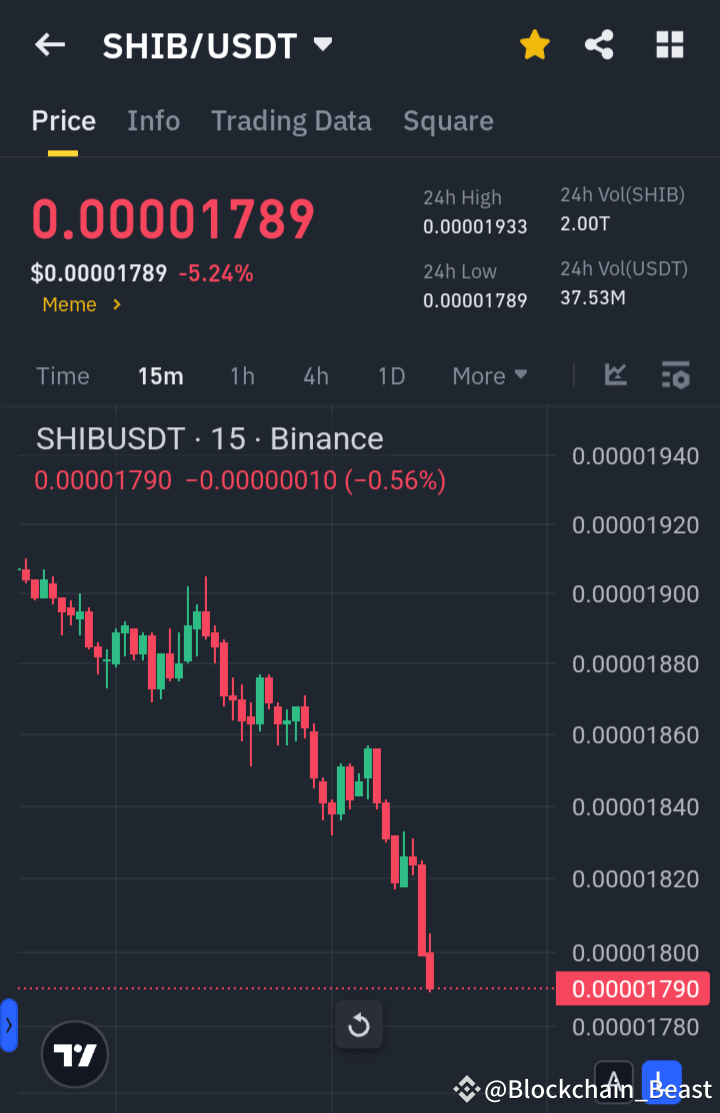
Task: Switch to the Trading Data tab
Action: click(x=291, y=120)
